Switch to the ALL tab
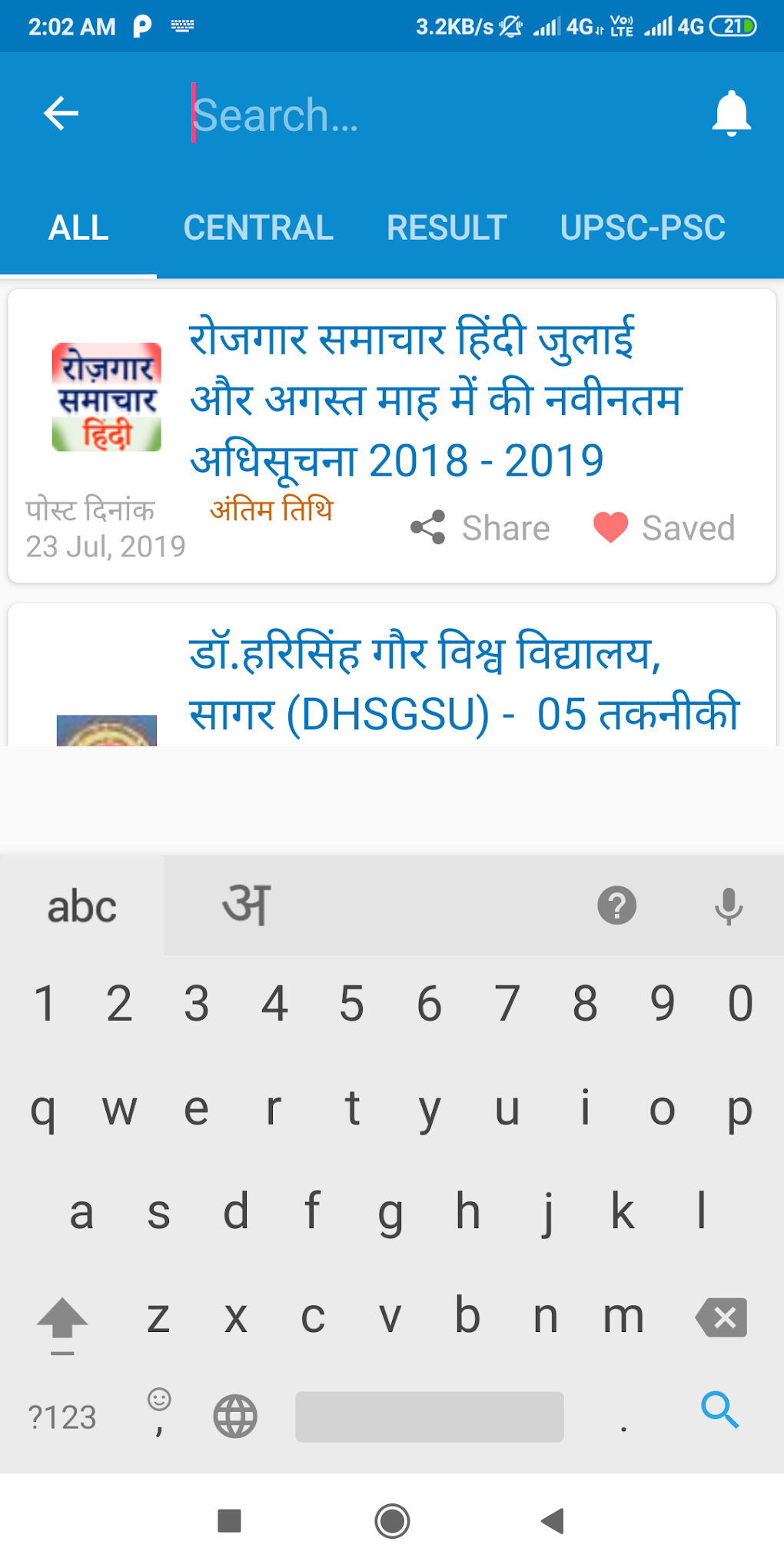This screenshot has height=1568, width=784. coord(78,228)
